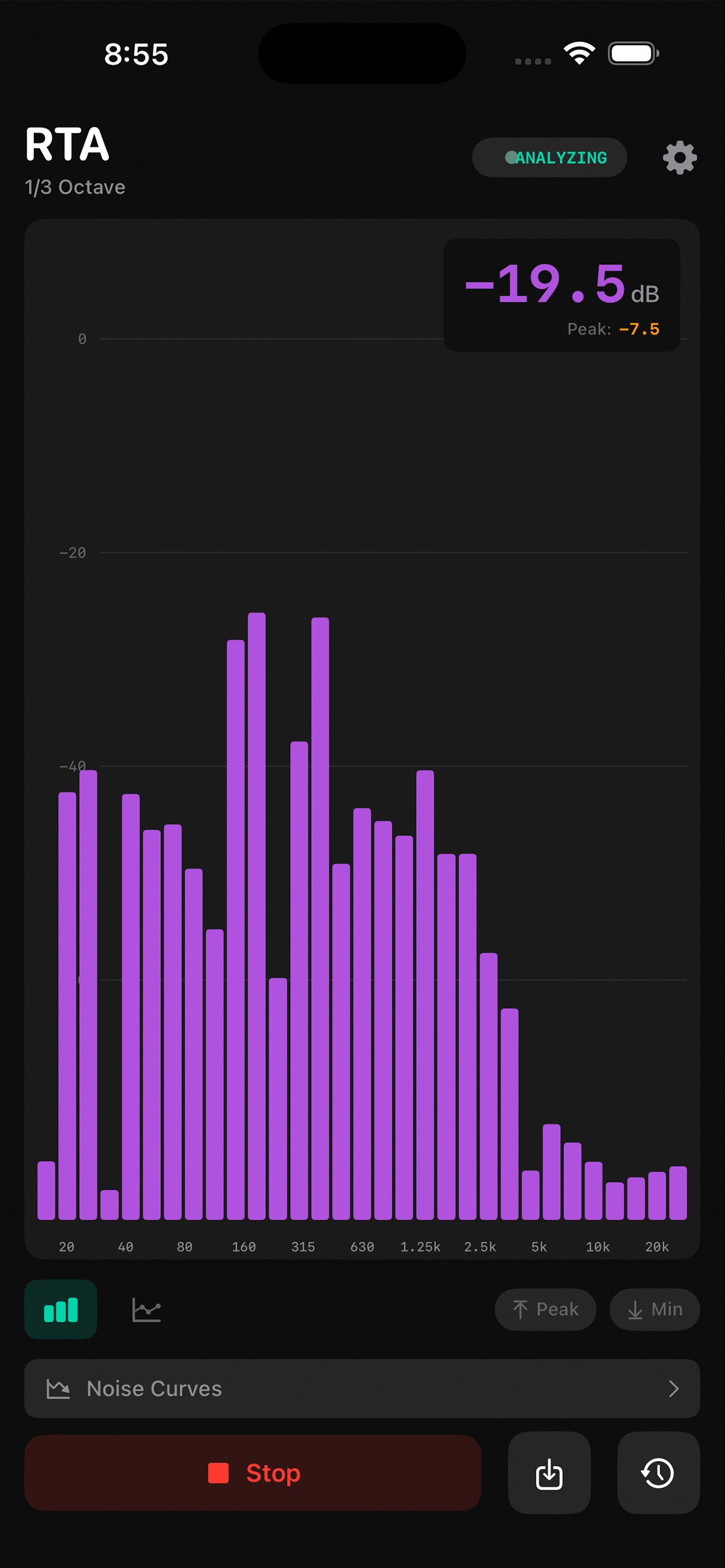This screenshot has width=725, height=1568.
Task: Expand the Noise Curves row
Action: tap(361, 1389)
